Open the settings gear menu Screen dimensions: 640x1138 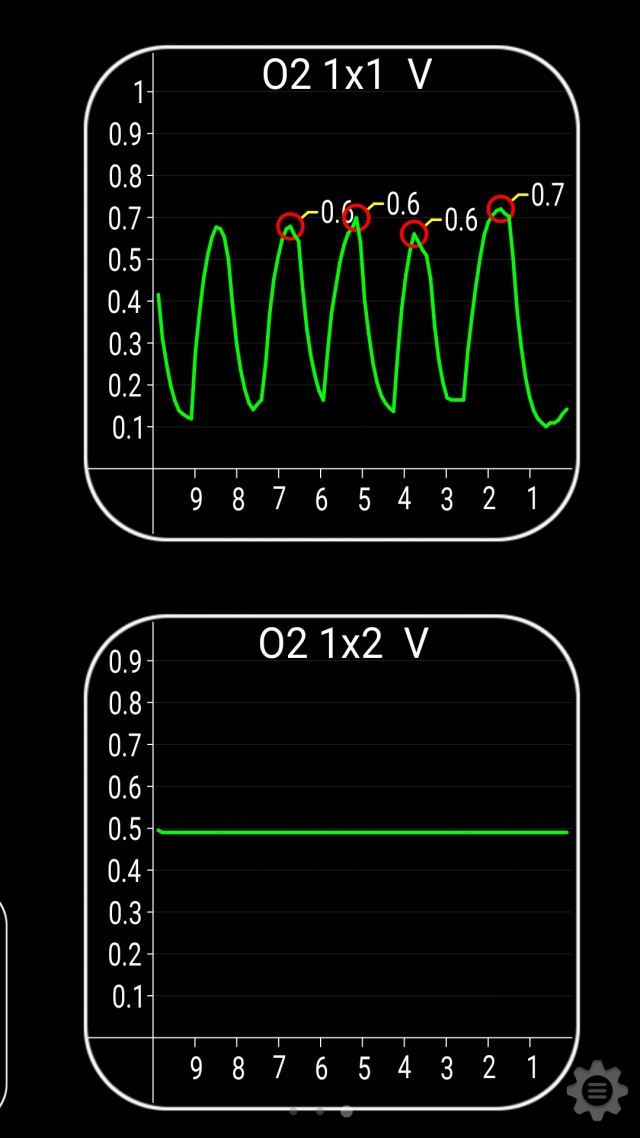(x=598, y=1090)
